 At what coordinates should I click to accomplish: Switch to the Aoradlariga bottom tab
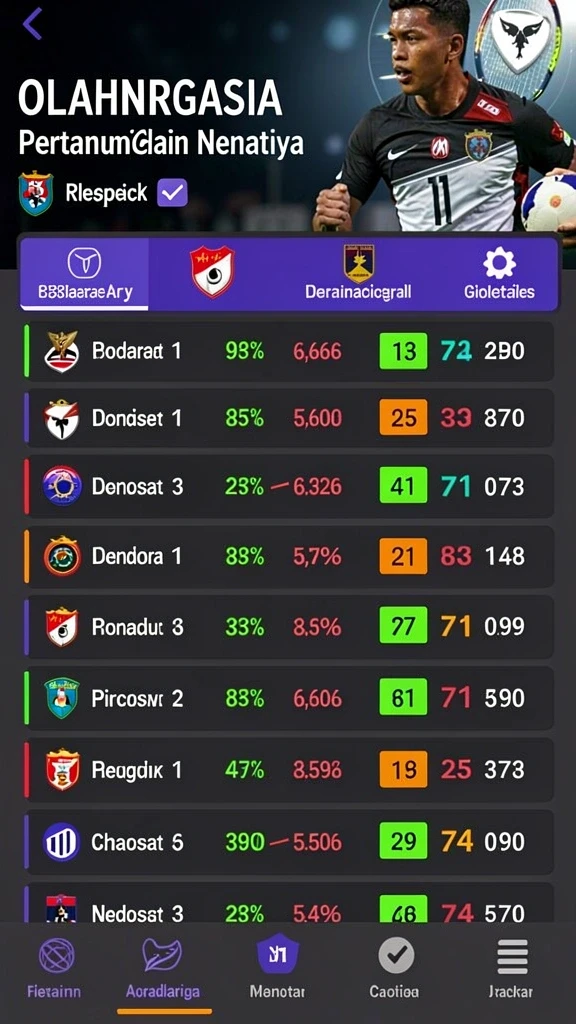tap(163, 970)
